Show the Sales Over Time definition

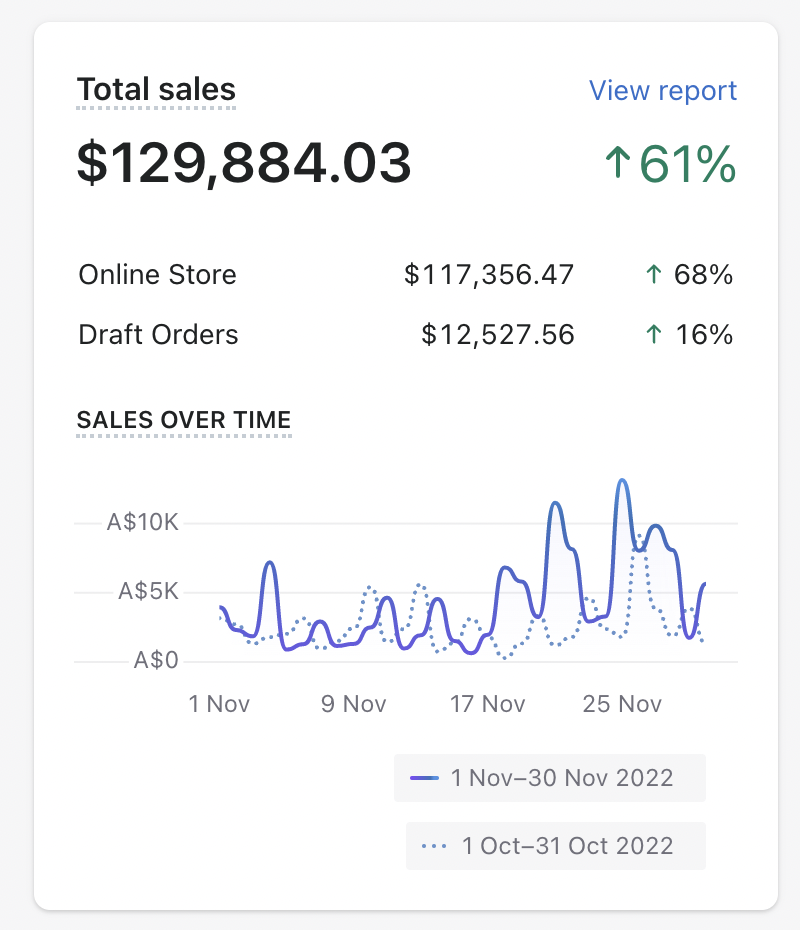pyautogui.click(x=184, y=420)
